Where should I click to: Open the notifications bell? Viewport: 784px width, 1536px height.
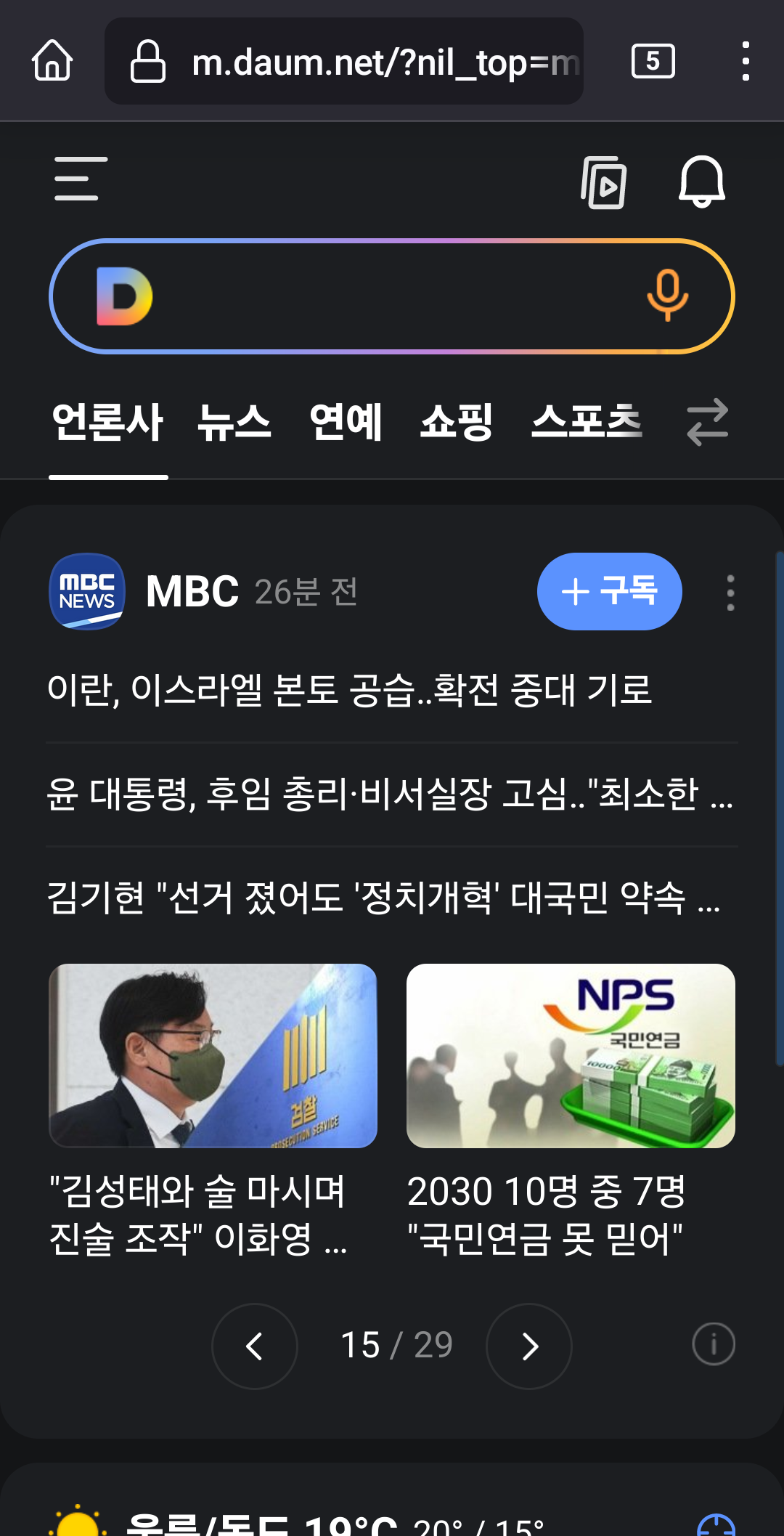701,181
